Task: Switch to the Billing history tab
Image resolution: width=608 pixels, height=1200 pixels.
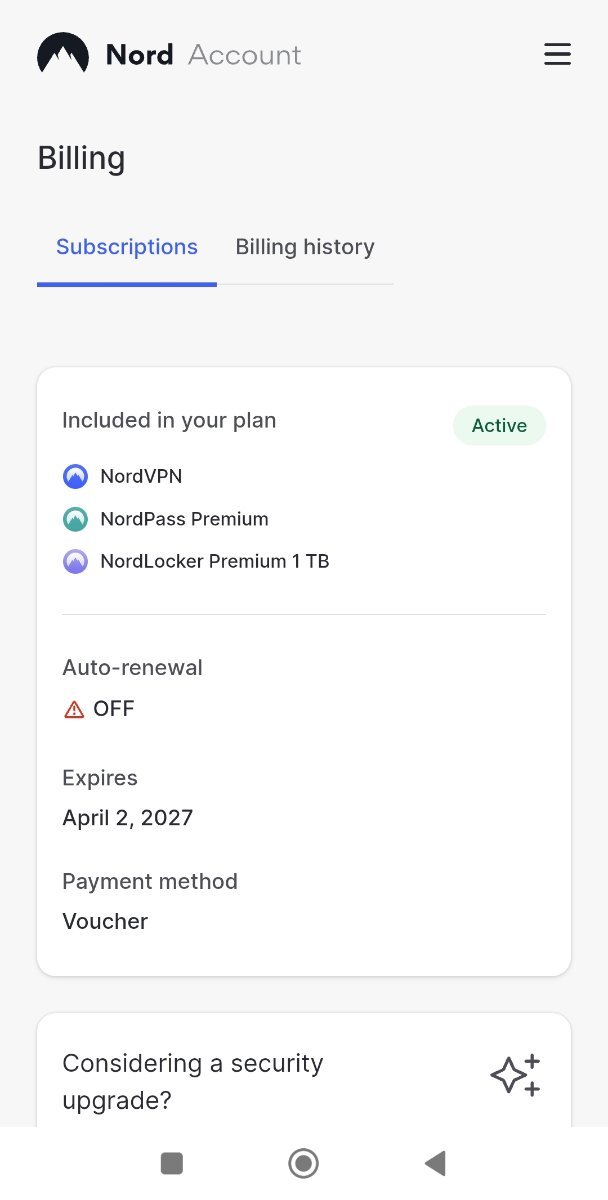Action: 305,247
